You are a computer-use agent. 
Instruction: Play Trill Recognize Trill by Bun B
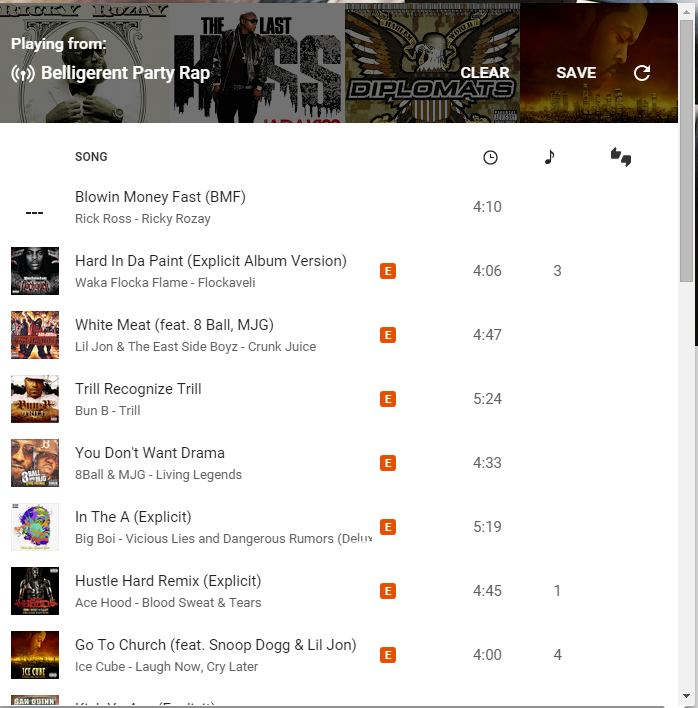pyautogui.click(x=138, y=389)
